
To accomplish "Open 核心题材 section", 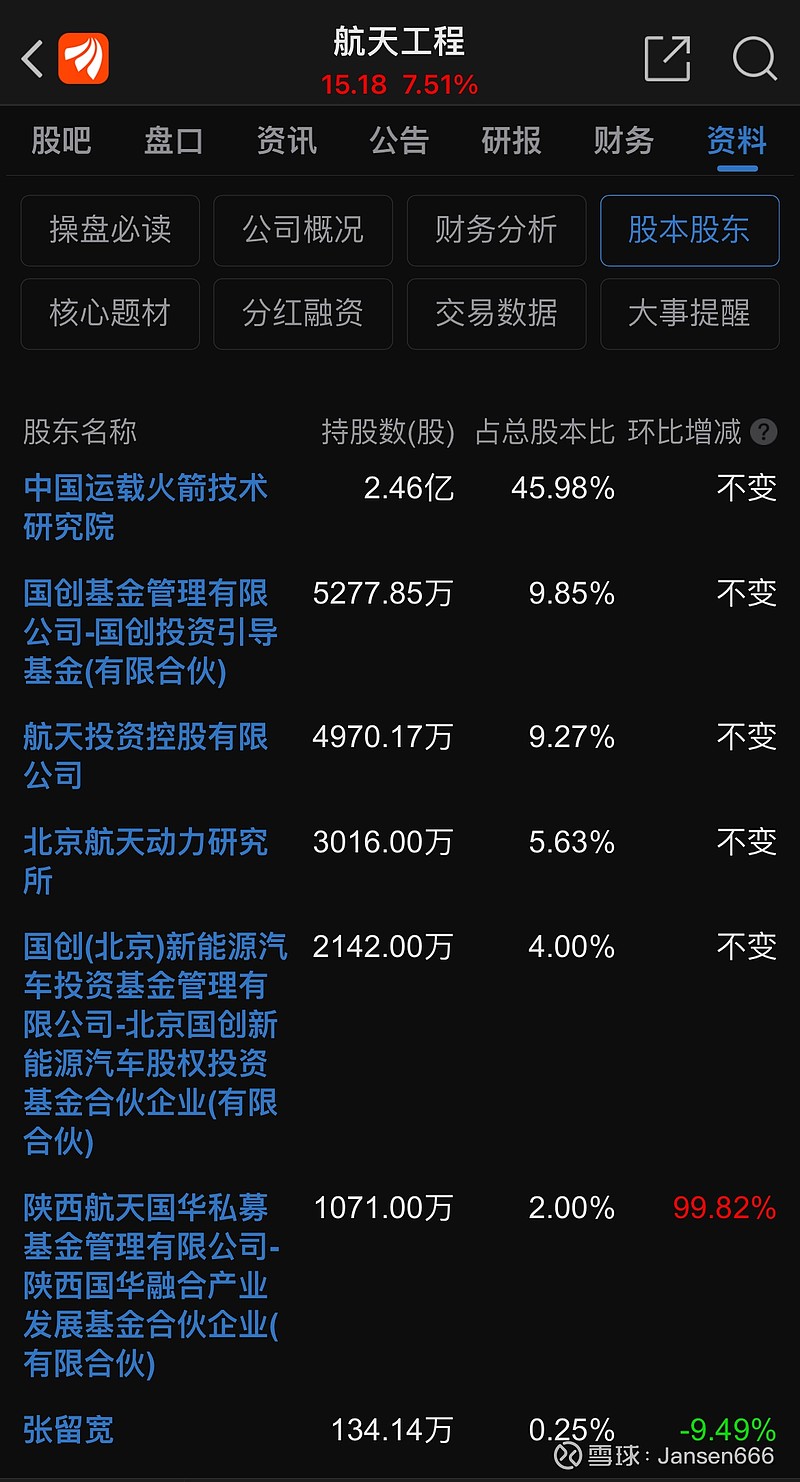I will 110,314.
